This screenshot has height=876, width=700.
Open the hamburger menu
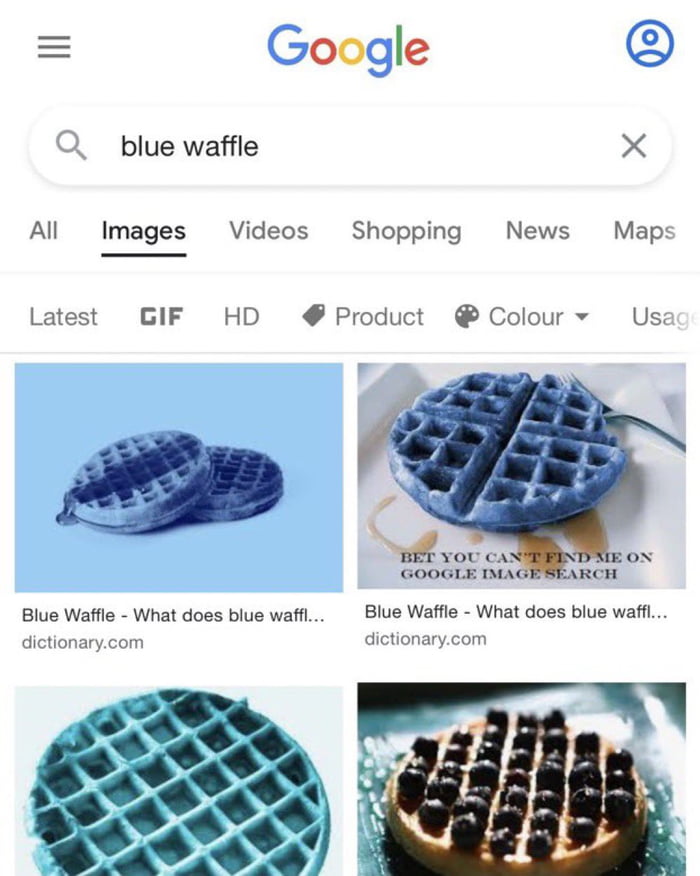[54, 47]
